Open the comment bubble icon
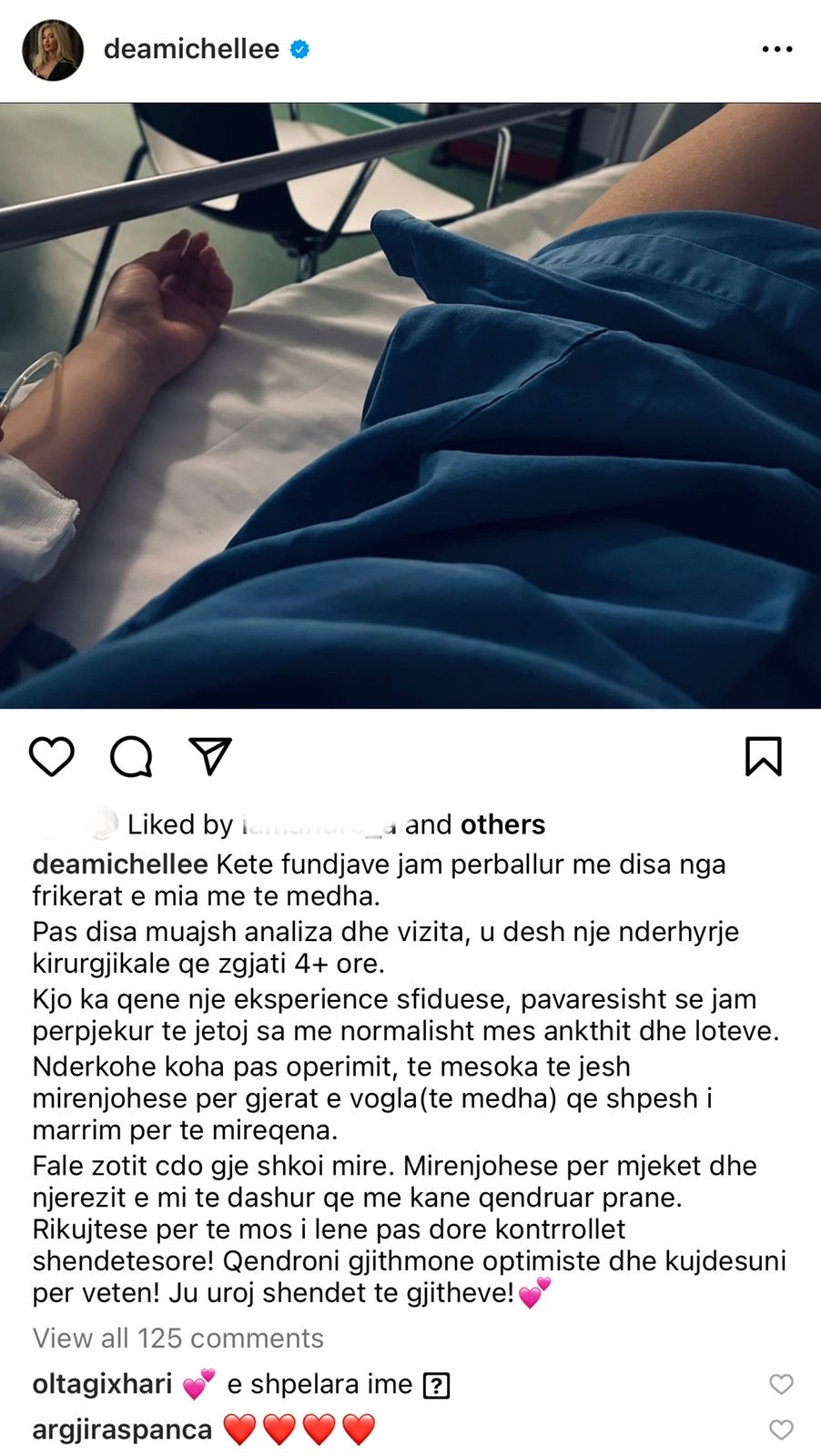The image size is (821, 1456). pos(131,756)
